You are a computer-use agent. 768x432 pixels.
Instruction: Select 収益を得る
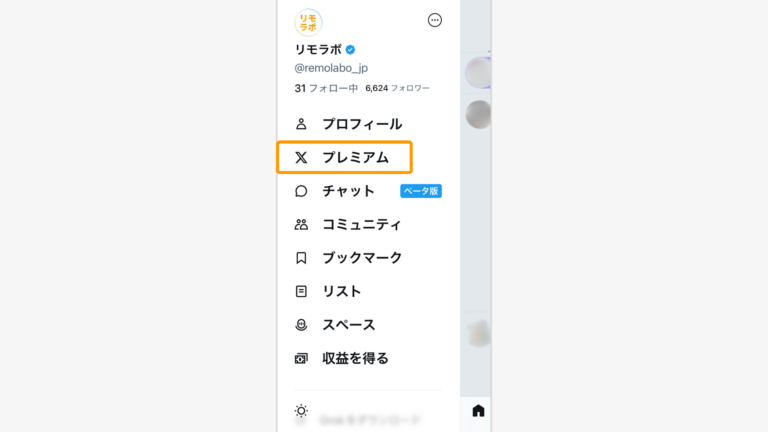(x=355, y=358)
